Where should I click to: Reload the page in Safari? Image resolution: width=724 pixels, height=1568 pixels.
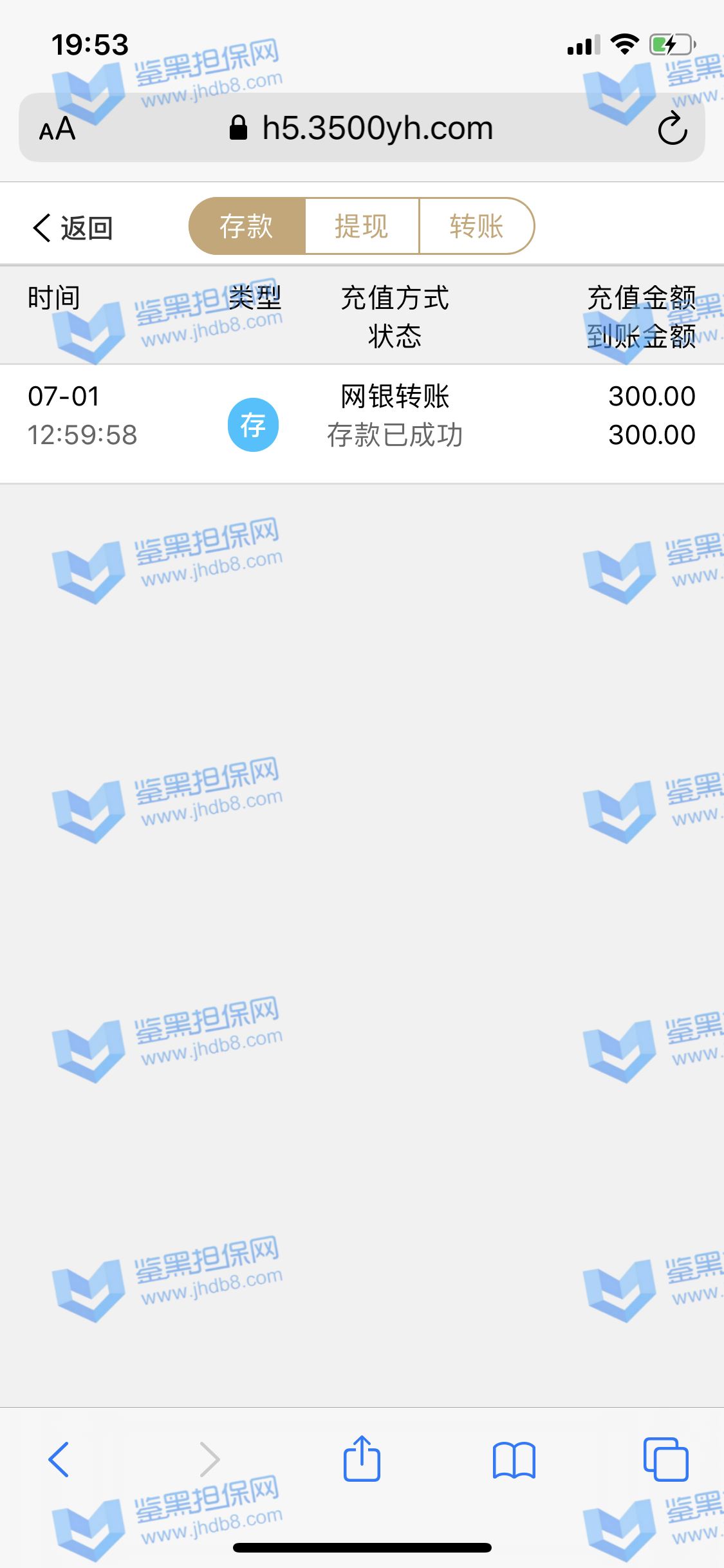click(x=673, y=128)
